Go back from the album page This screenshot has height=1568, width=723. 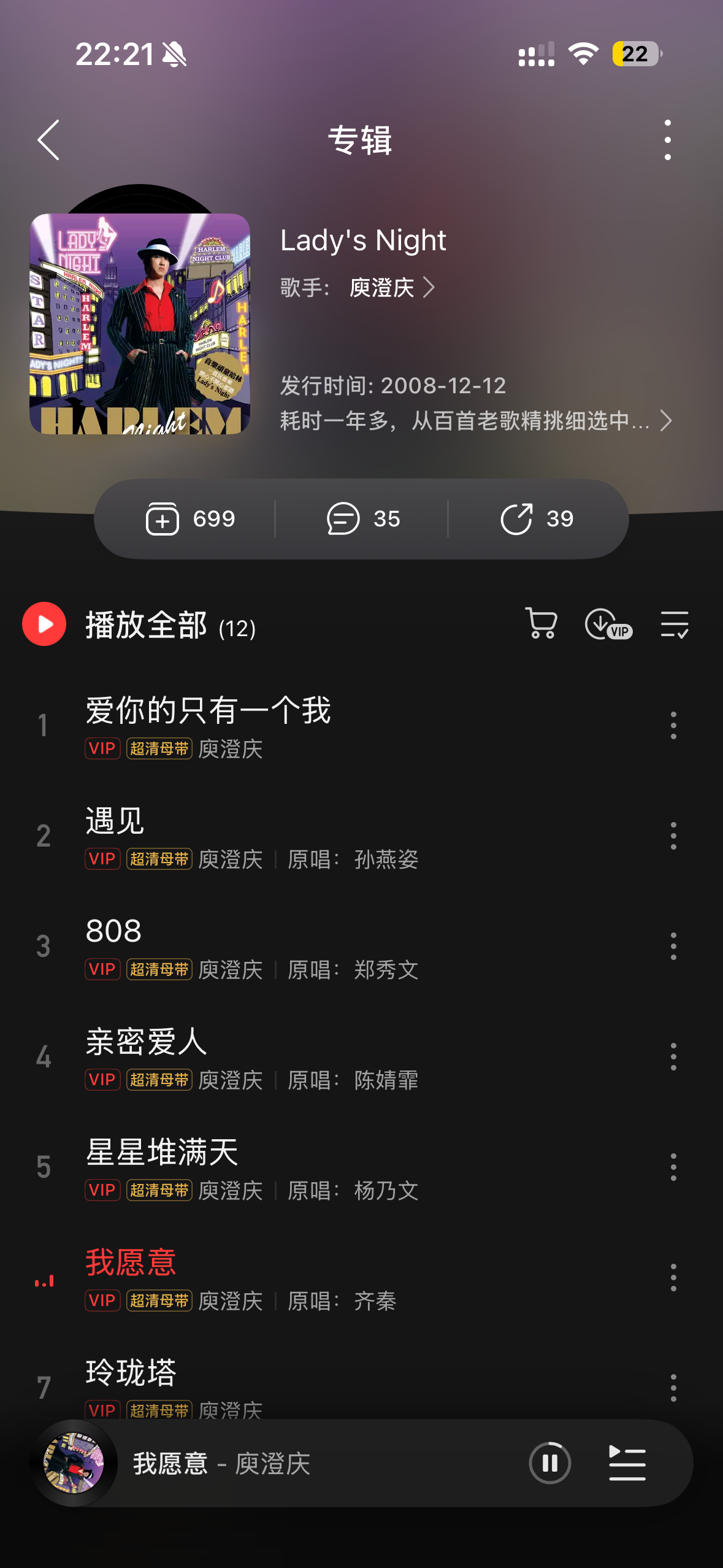(48, 140)
